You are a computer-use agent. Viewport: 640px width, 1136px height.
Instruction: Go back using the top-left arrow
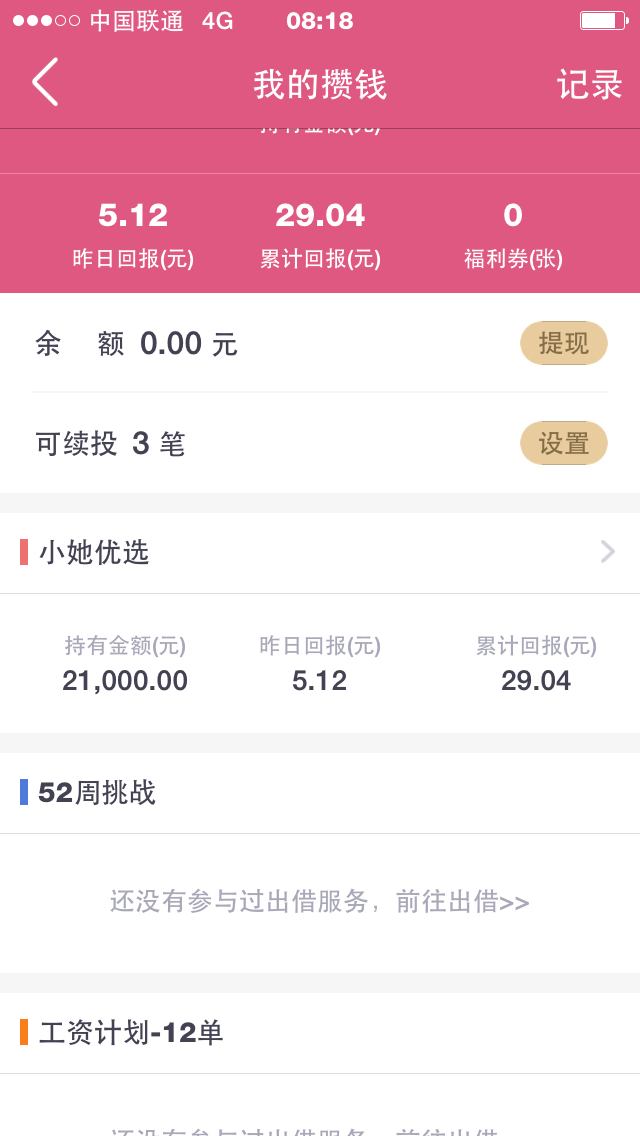click(45, 83)
